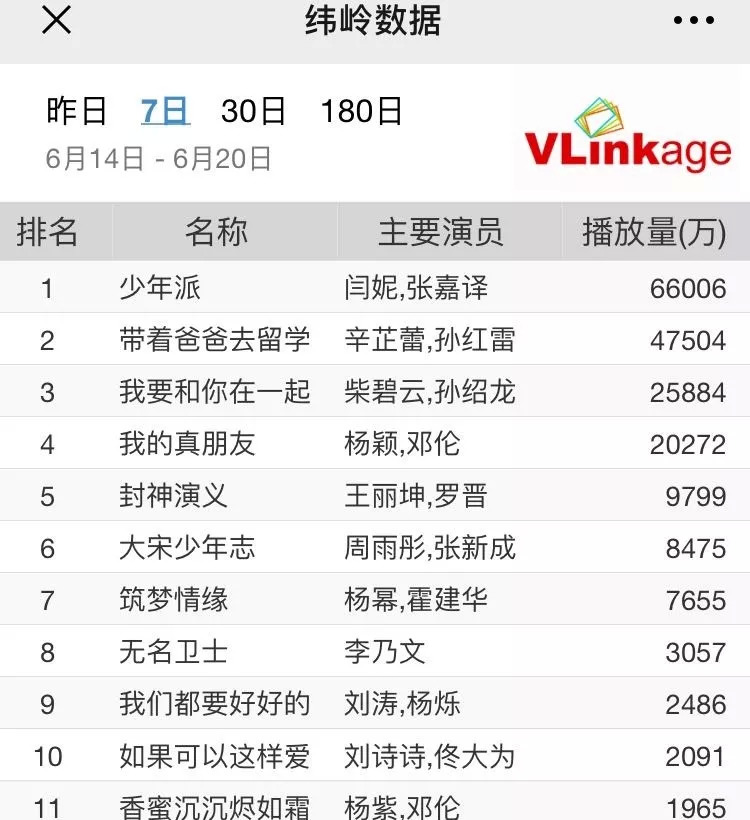This screenshot has width=750, height=820.
Task: Open the three-dot overflow menu
Action: [x=694, y=20]
